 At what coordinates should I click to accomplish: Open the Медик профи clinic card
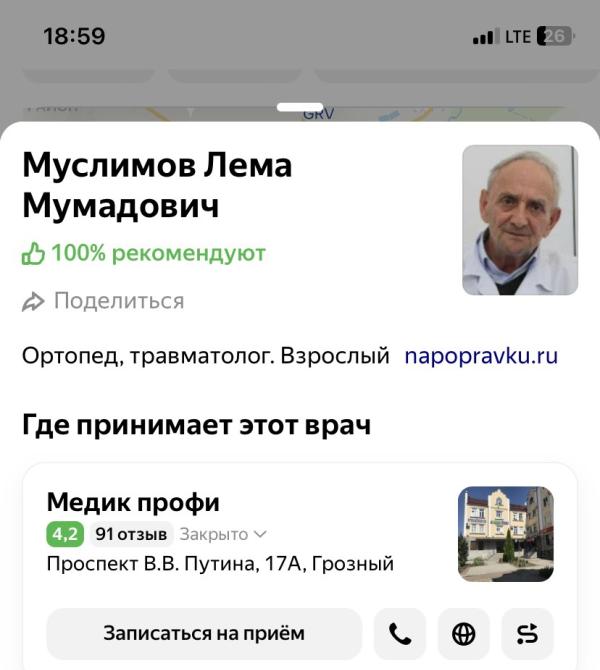click(x=134, y=502)
